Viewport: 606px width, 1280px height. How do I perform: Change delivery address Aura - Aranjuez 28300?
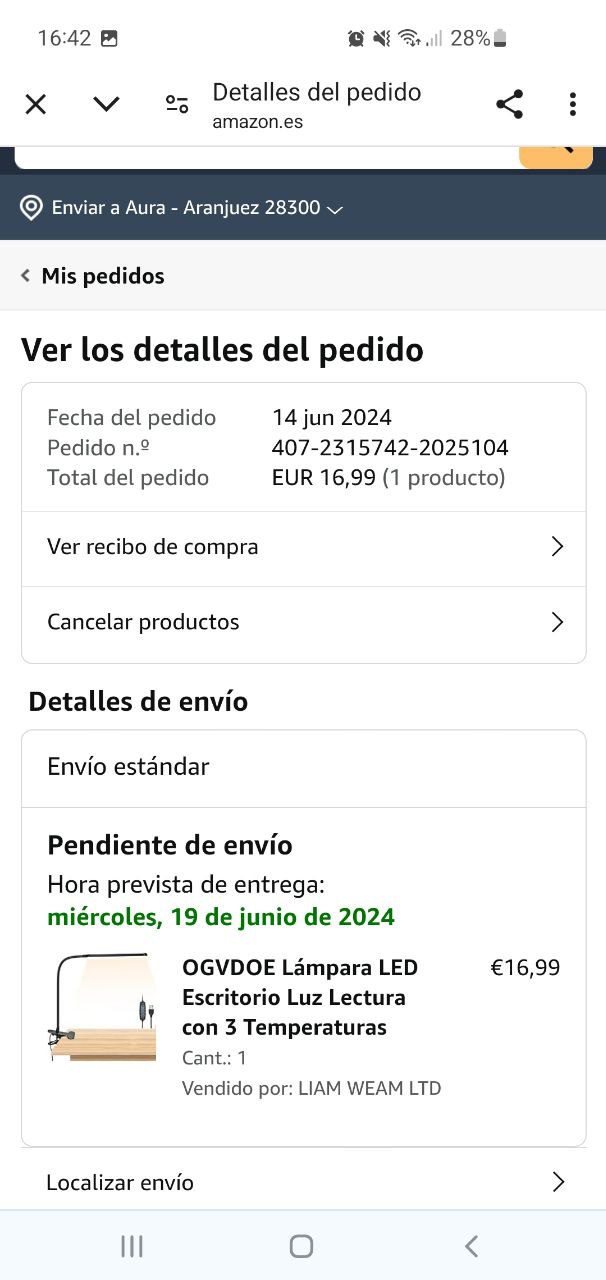182,208
